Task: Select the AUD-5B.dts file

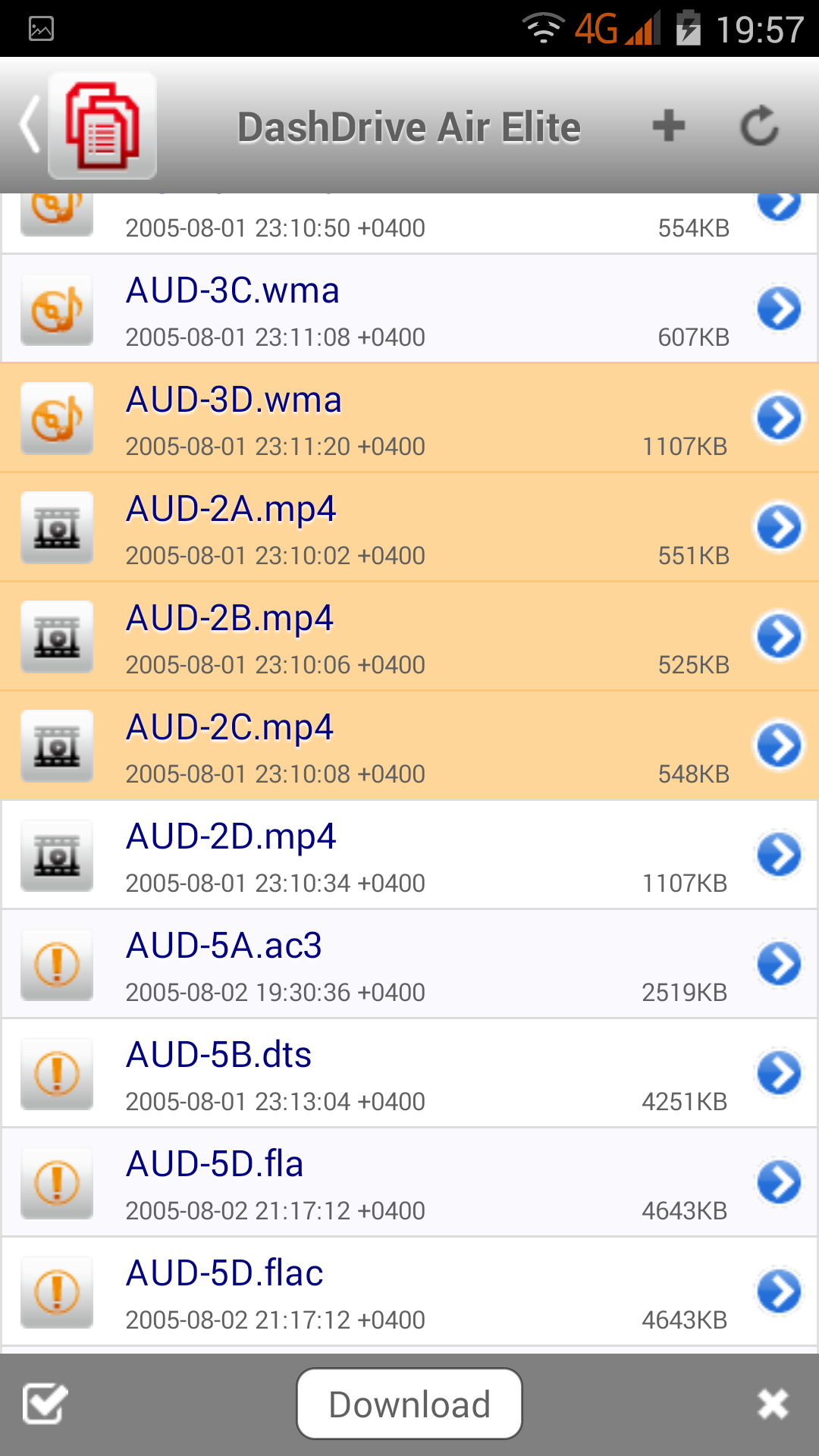Action: 379,1074
